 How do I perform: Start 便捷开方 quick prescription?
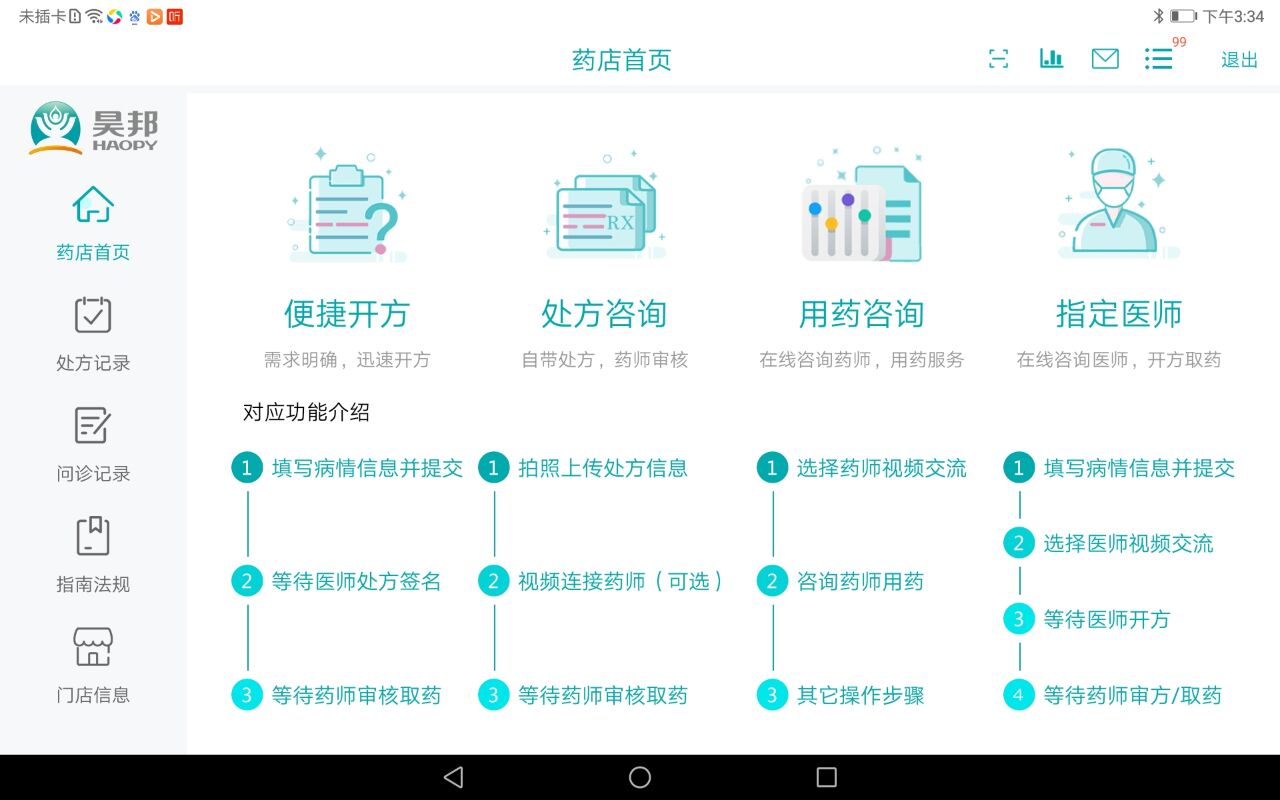click(347, 258)
